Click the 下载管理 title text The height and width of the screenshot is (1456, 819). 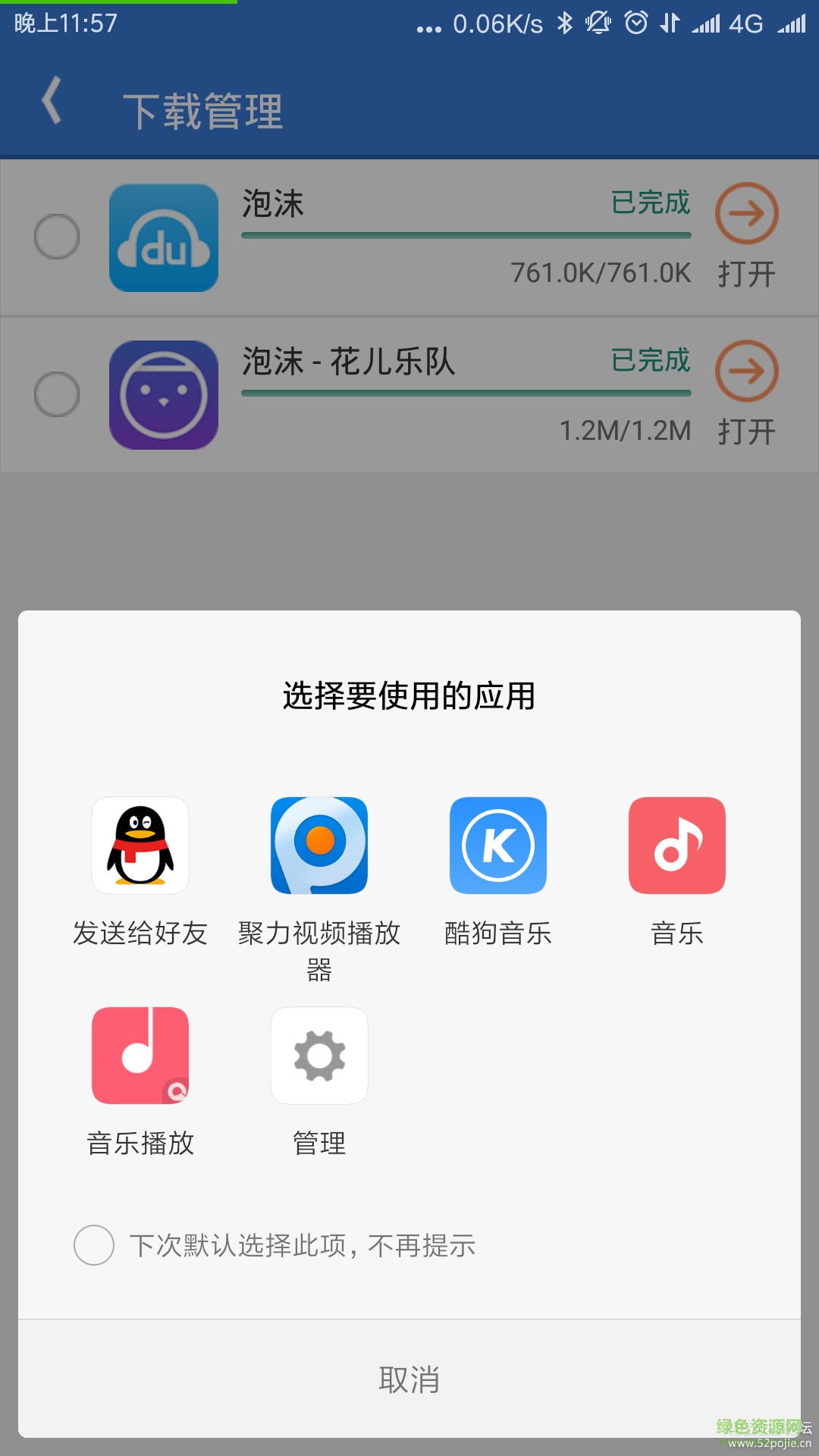[205, 110]
